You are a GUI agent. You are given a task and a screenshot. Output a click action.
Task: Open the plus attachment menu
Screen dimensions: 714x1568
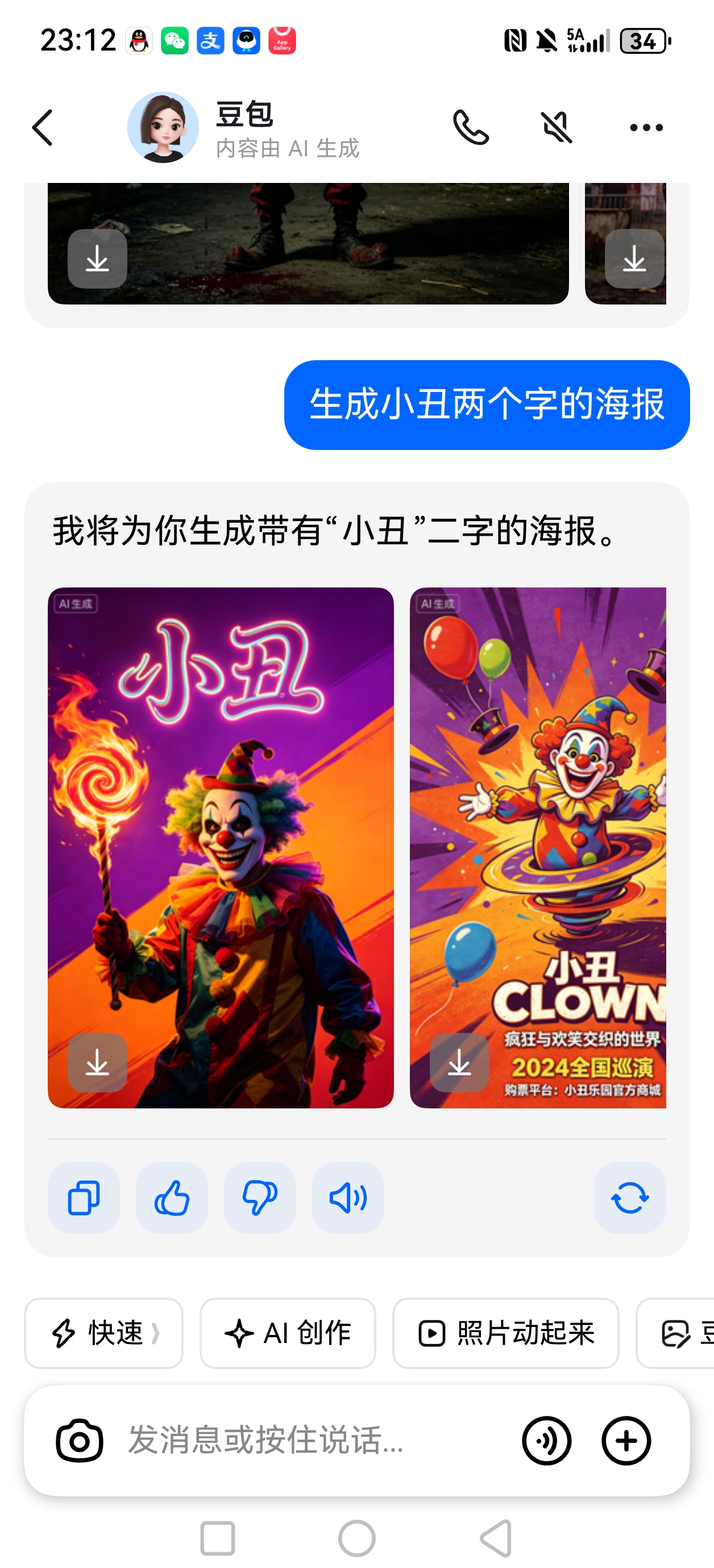626,1441
